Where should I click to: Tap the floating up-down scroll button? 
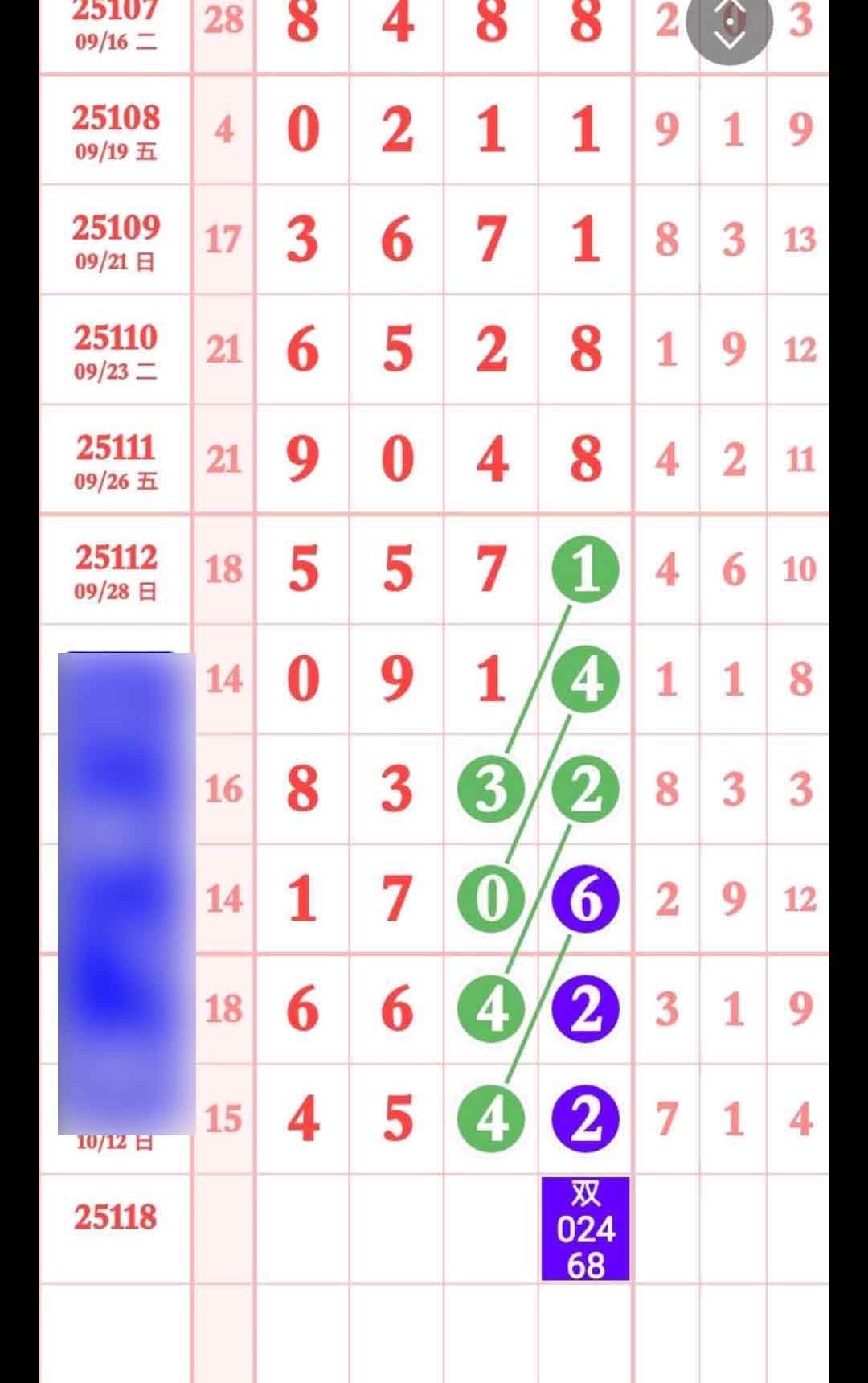point(729,24)
